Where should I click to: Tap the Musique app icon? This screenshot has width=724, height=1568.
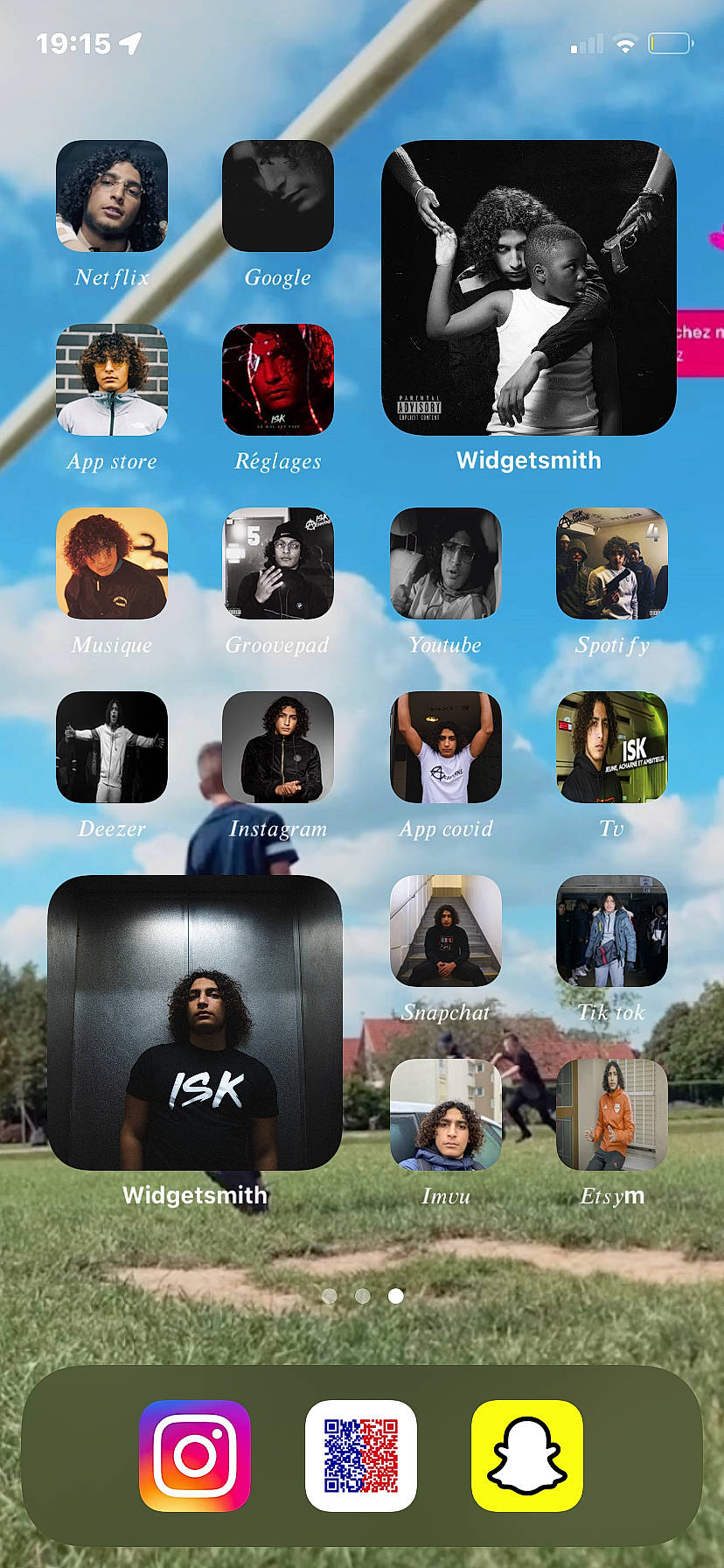point(112,563)
